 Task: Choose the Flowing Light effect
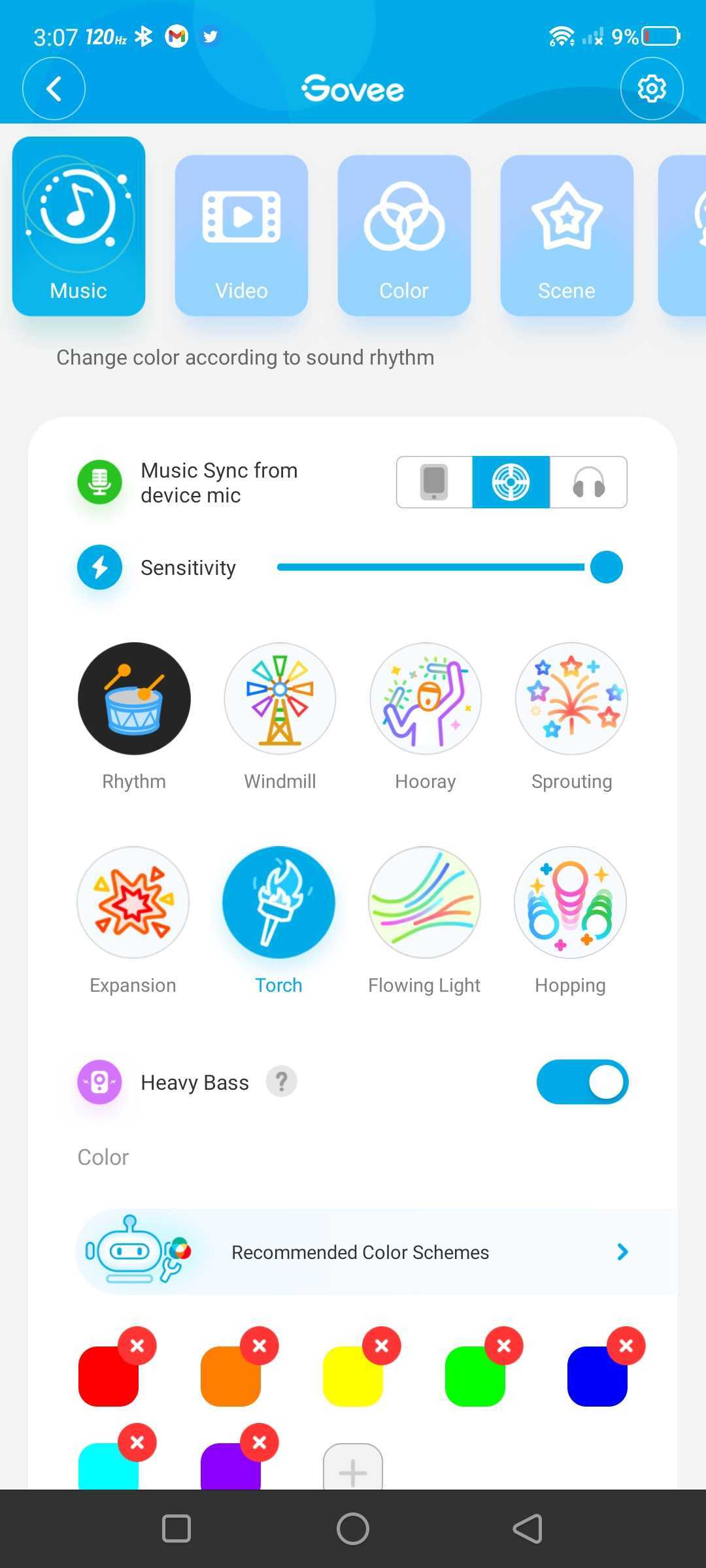[x=424, y=902]
